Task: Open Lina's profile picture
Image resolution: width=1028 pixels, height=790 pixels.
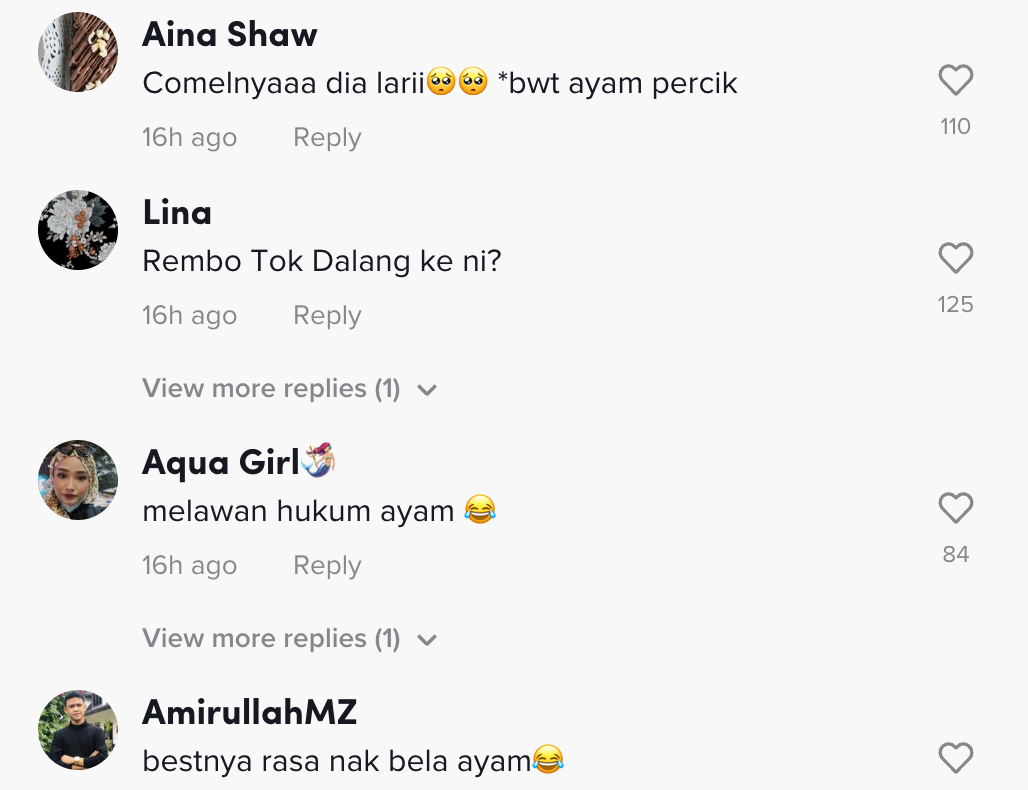Action: tap(78, 230)
